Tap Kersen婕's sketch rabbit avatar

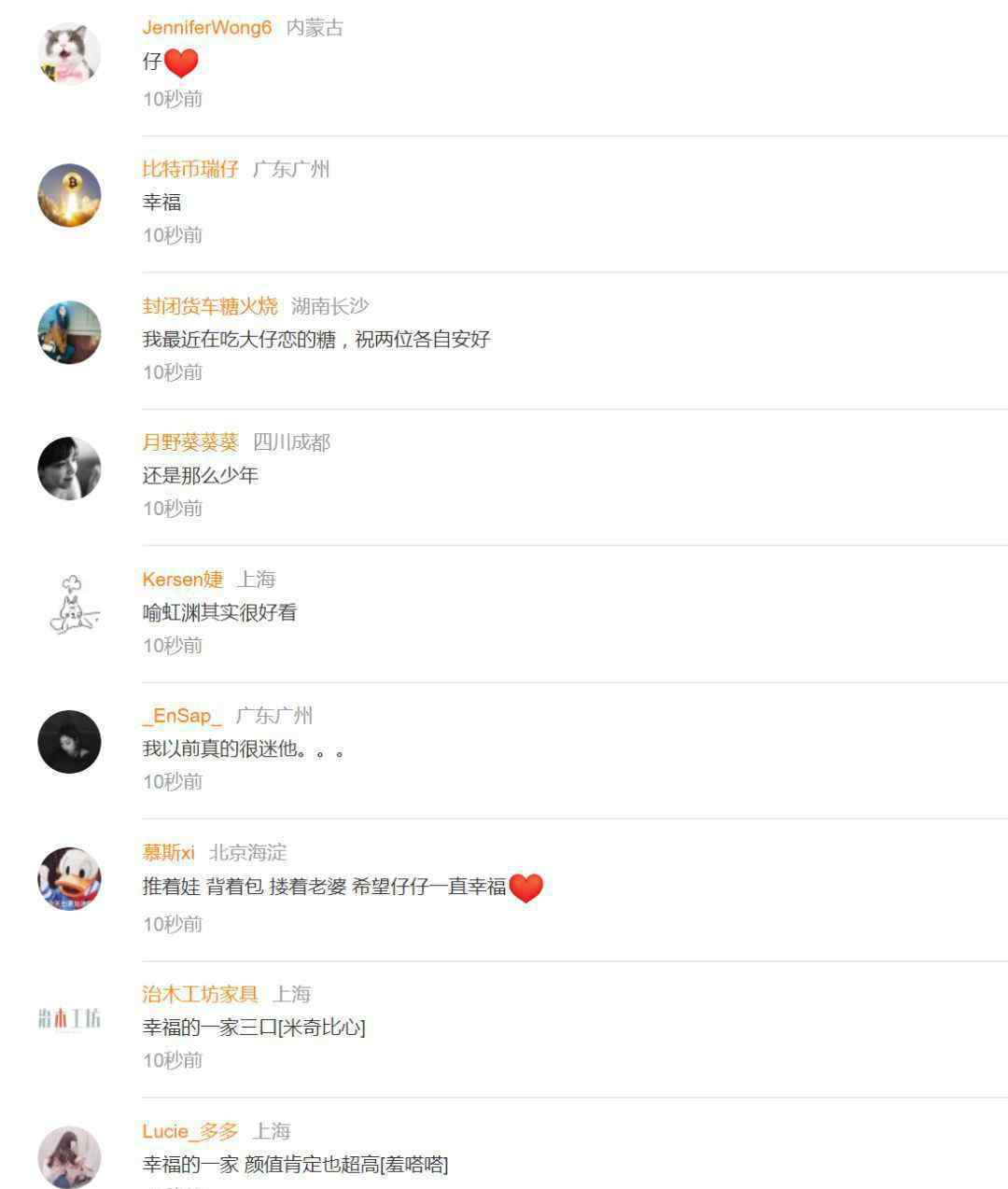[69, 605]
